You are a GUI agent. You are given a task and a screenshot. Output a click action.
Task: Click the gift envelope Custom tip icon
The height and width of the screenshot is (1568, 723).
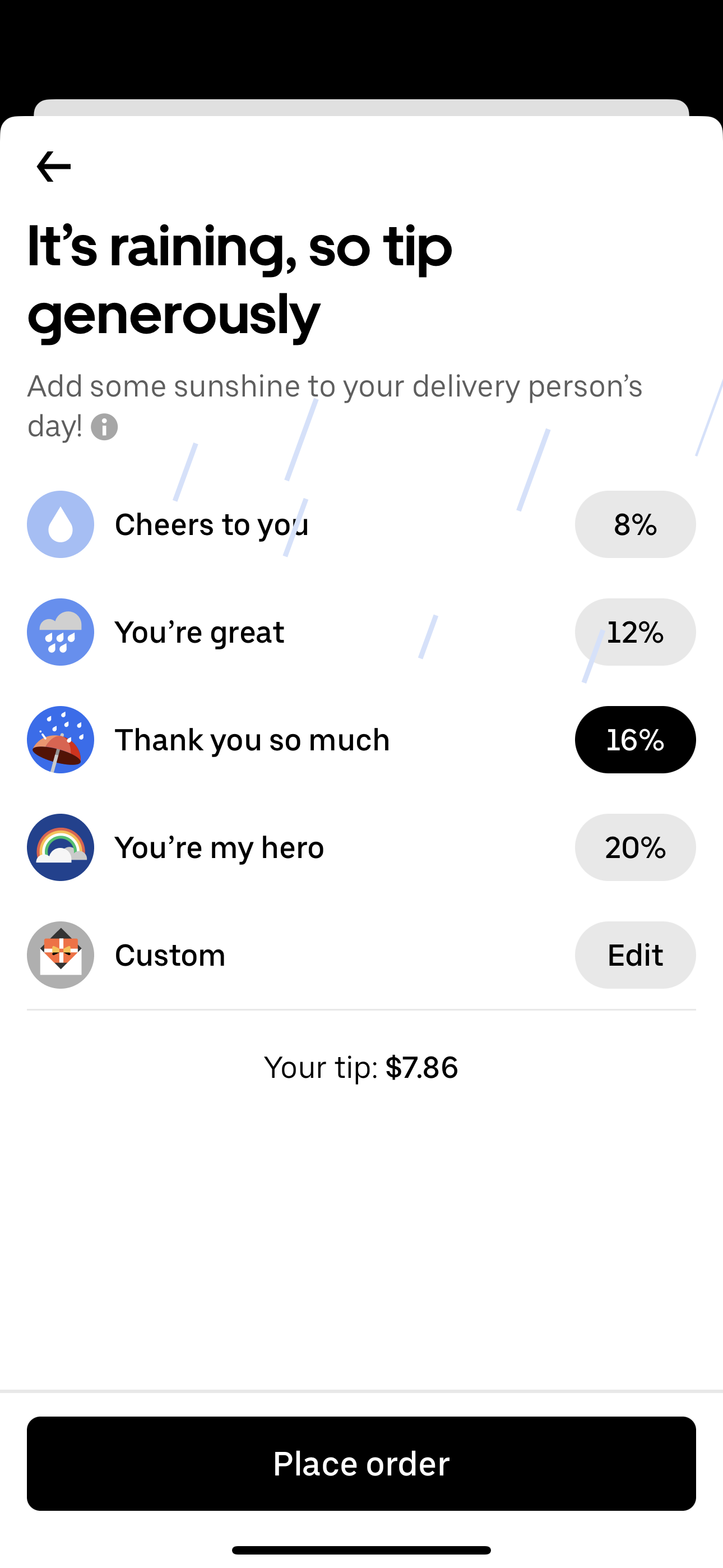pos(61,954)
